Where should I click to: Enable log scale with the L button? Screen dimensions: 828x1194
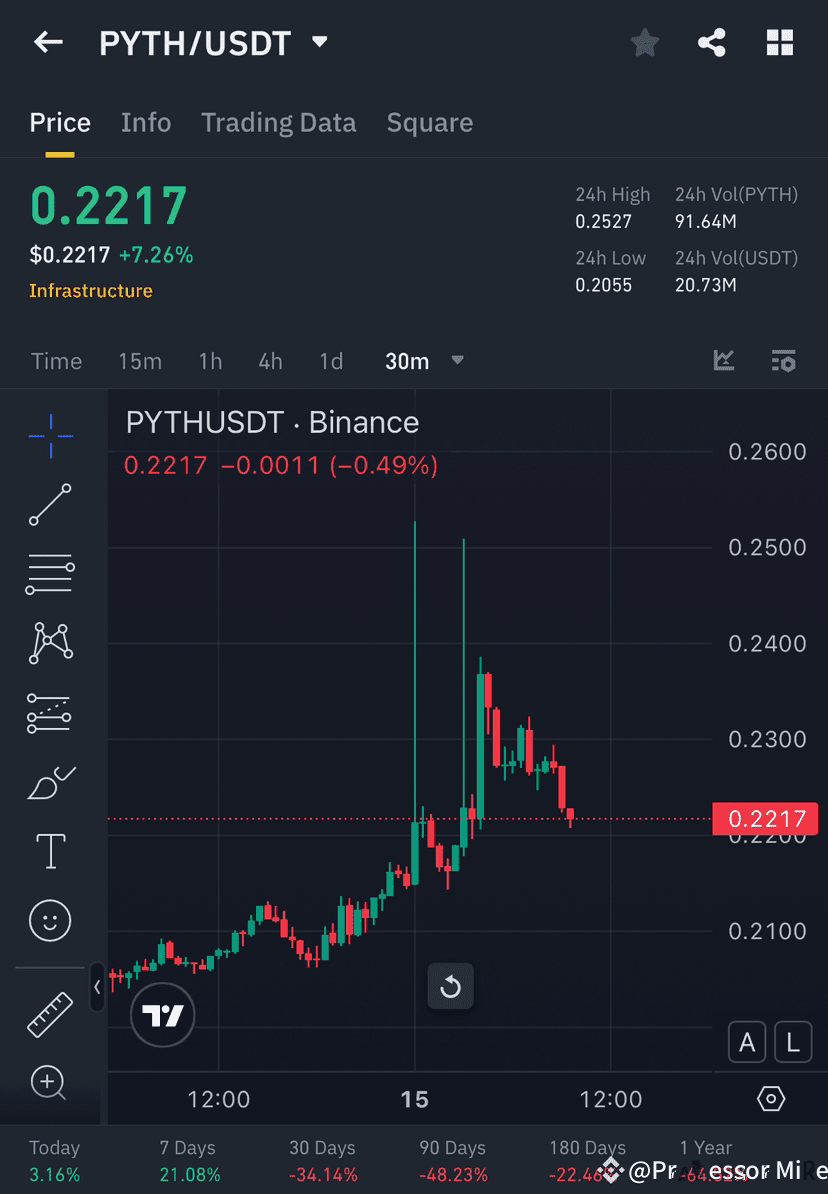pos(793,1041)
